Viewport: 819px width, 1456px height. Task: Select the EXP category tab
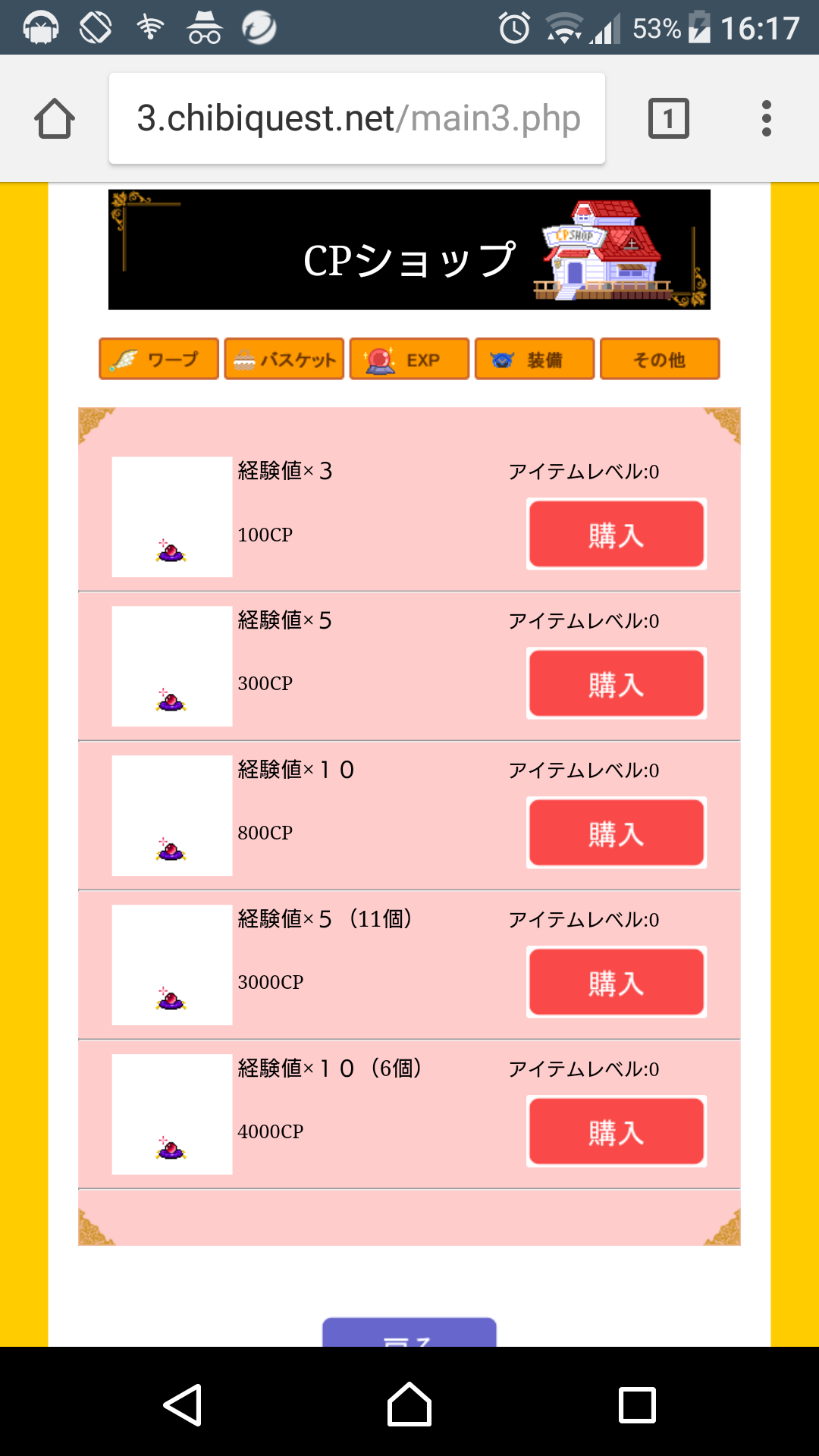tap(409, 359)
